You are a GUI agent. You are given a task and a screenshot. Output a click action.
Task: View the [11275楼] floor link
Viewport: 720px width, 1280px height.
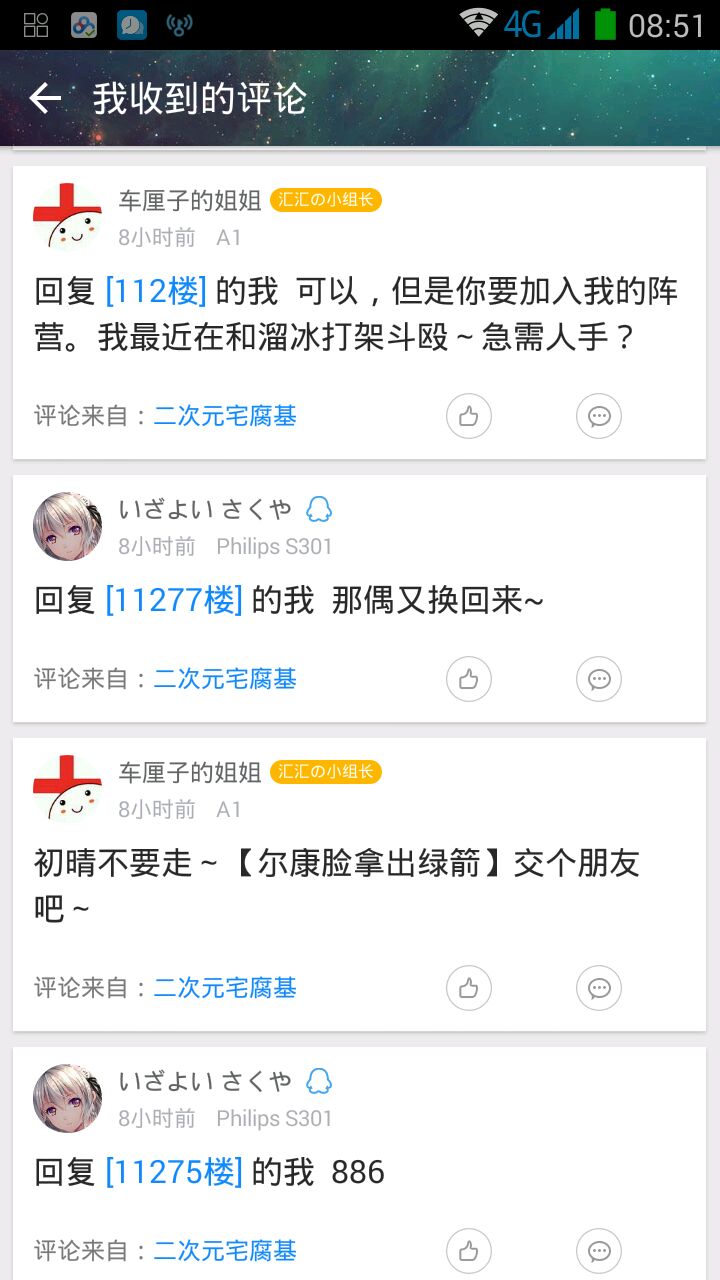174,1172
